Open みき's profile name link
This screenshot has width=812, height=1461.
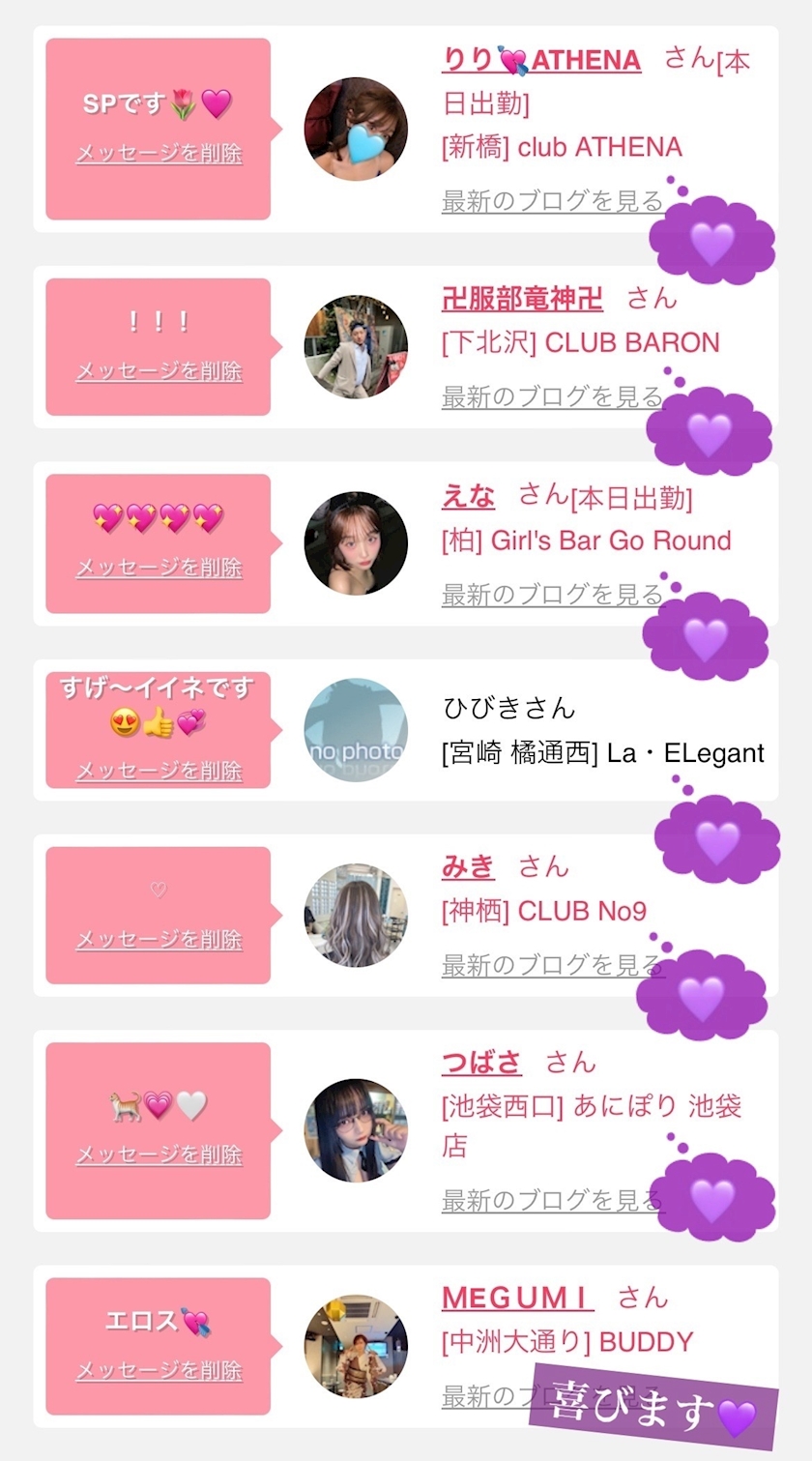468,867
